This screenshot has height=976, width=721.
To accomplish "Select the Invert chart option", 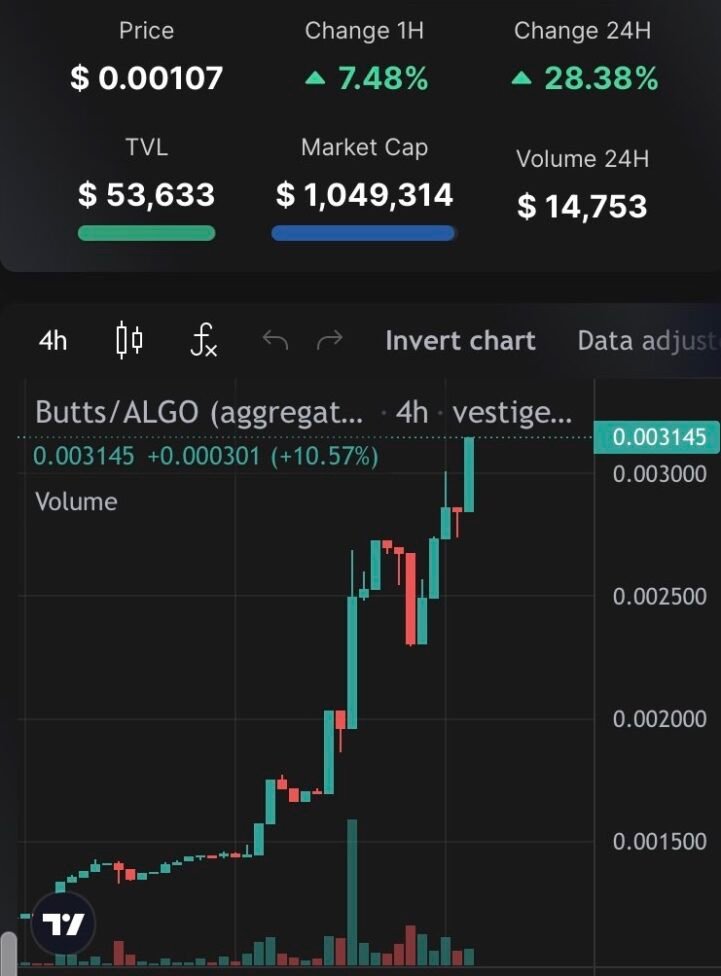I will (x=460, y=341).
